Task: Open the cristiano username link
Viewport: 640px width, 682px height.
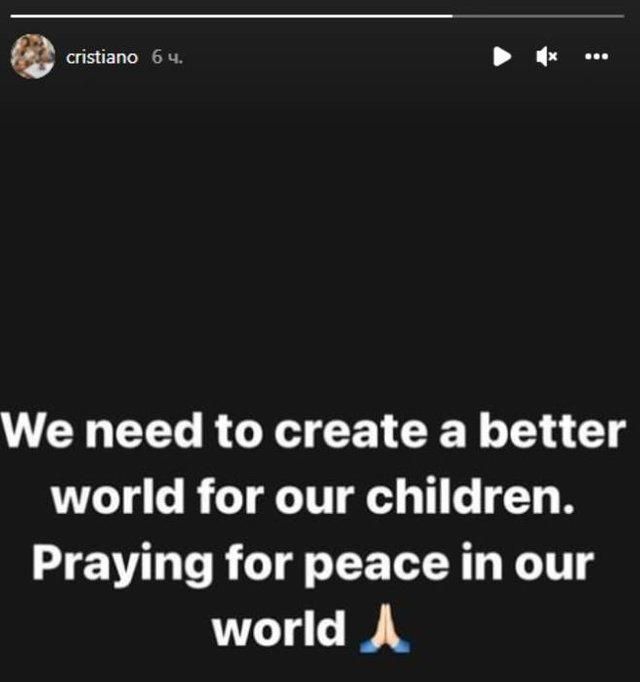Action: [101, 57]
